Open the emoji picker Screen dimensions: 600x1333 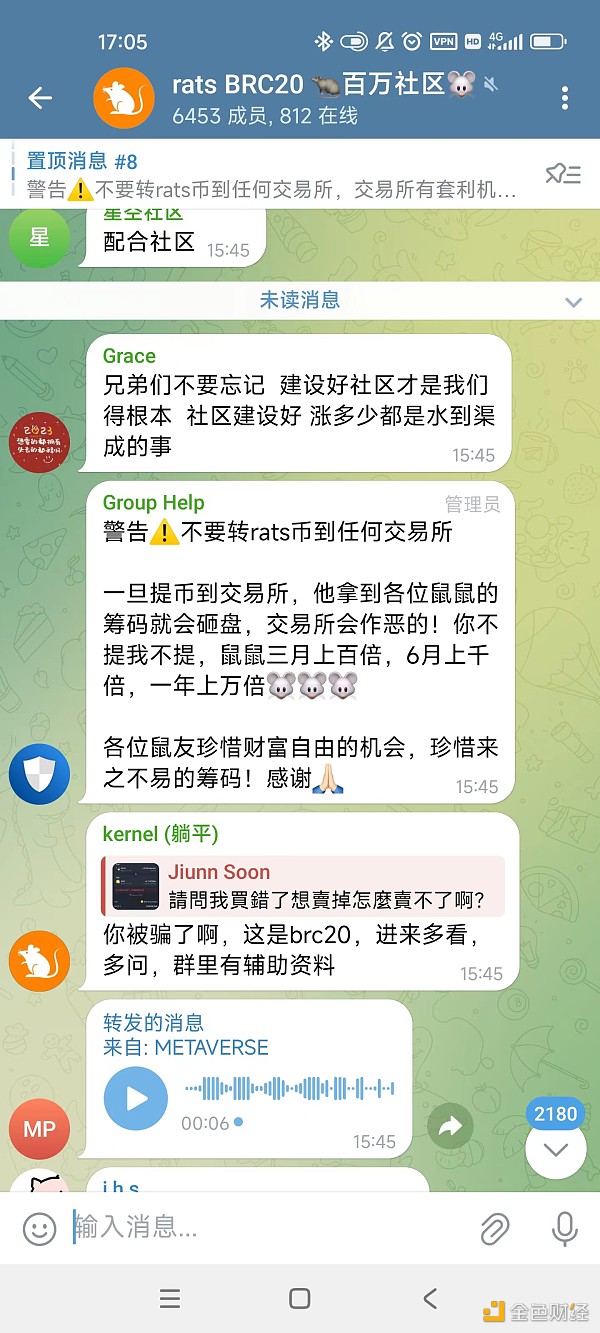click(x=39, y=1228)
